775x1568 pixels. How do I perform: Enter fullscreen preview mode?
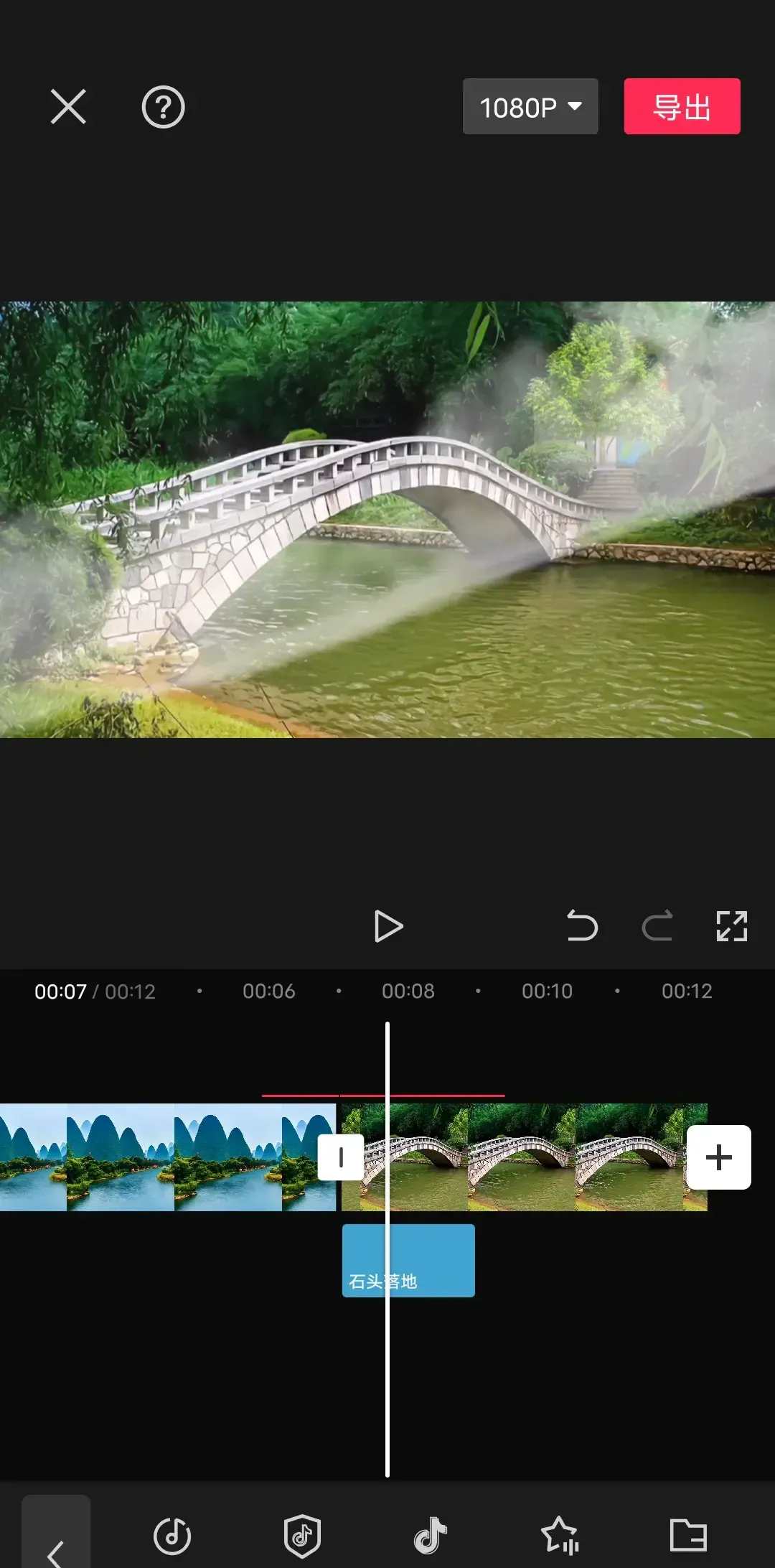(x=731, y=926)
